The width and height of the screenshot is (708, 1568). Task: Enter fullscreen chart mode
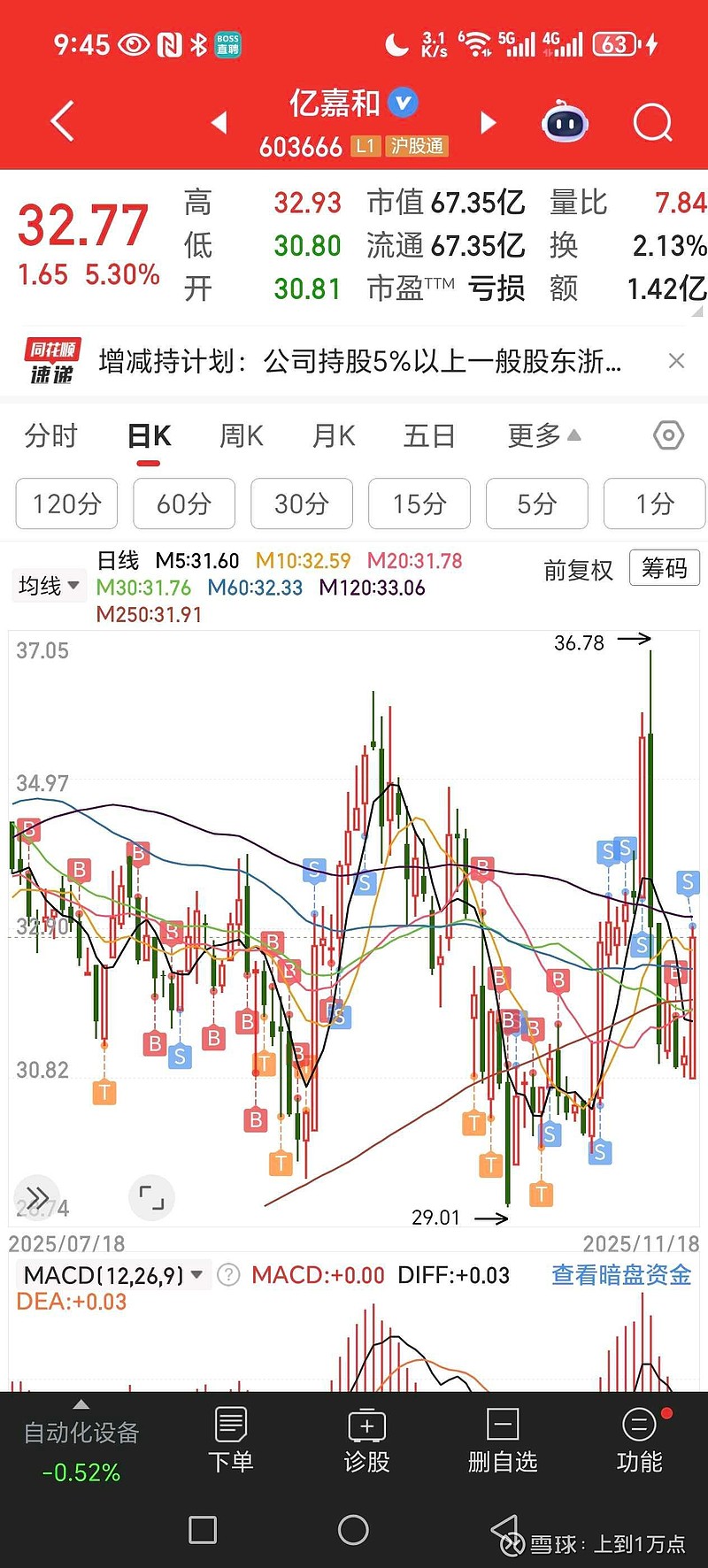click(x=151, y=1197)
